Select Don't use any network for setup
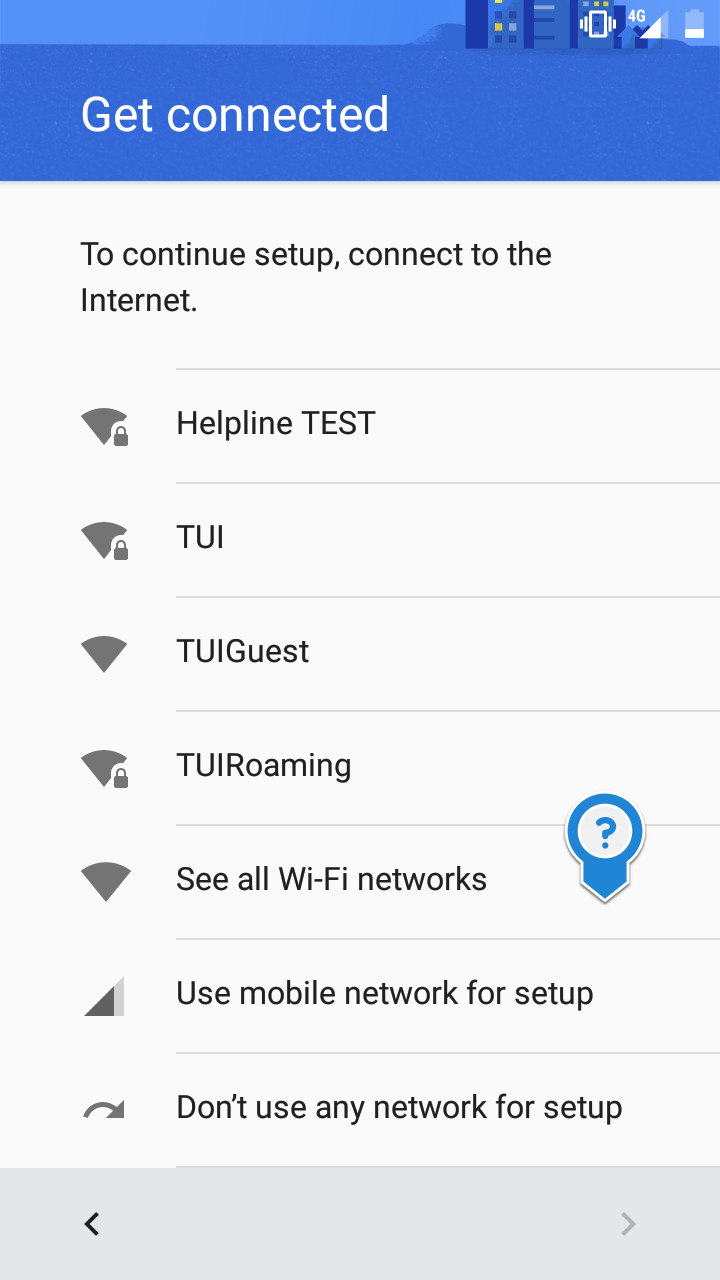Image resolution: width=720 pixels, height=1280 pixels. [360, 1110]
